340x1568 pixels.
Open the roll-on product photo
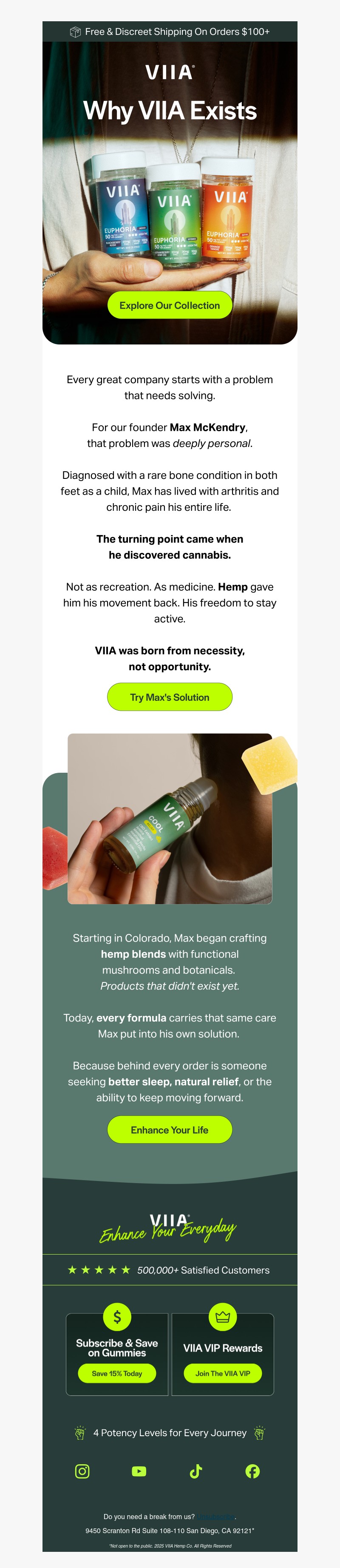pos(170,818)
